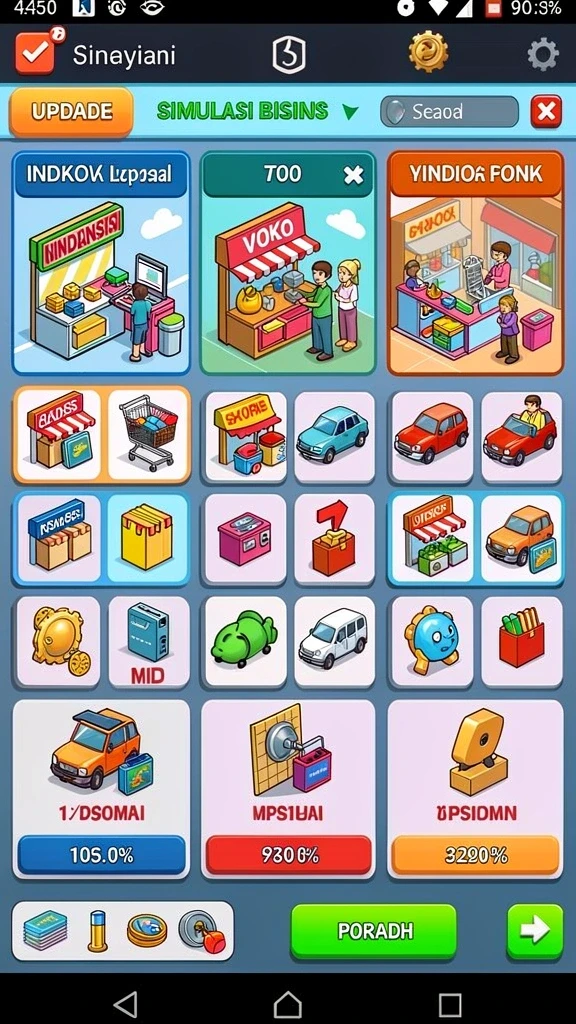Open the orange car card showing 105.0%
Screen dimensions: 576x1024
click(101, 789)
